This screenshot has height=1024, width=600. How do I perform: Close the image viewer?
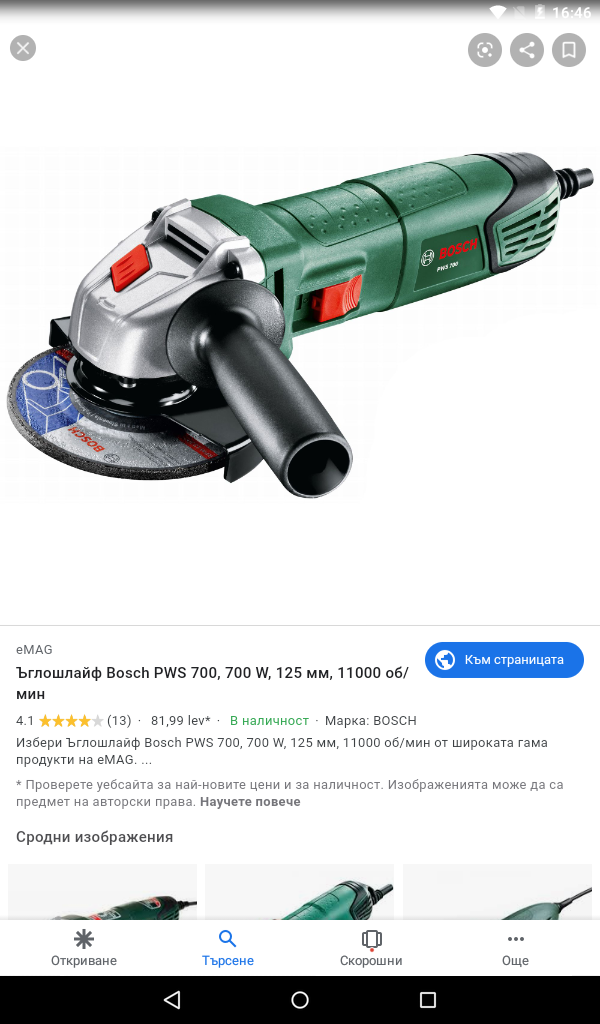[x=22, y=47]
